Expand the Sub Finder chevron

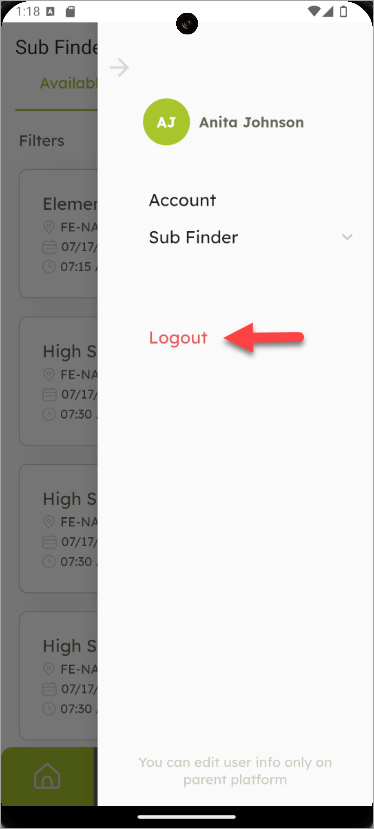coord(347,237)
